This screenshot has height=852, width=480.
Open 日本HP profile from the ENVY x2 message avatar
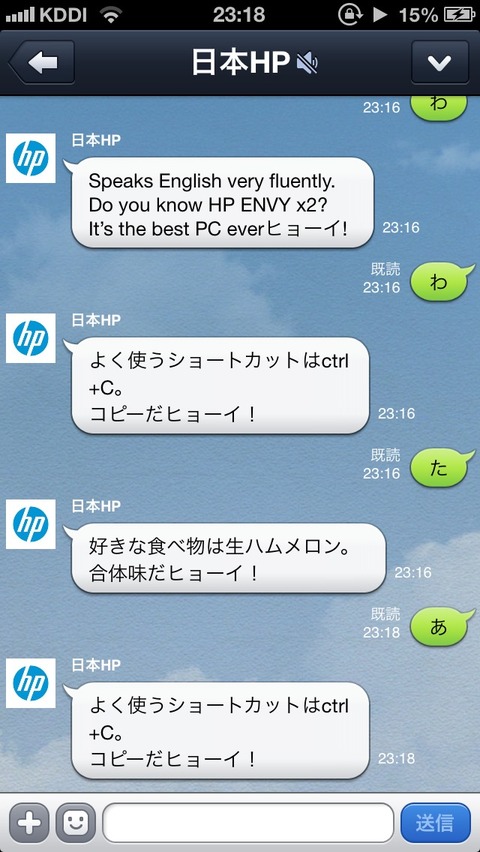30,158
